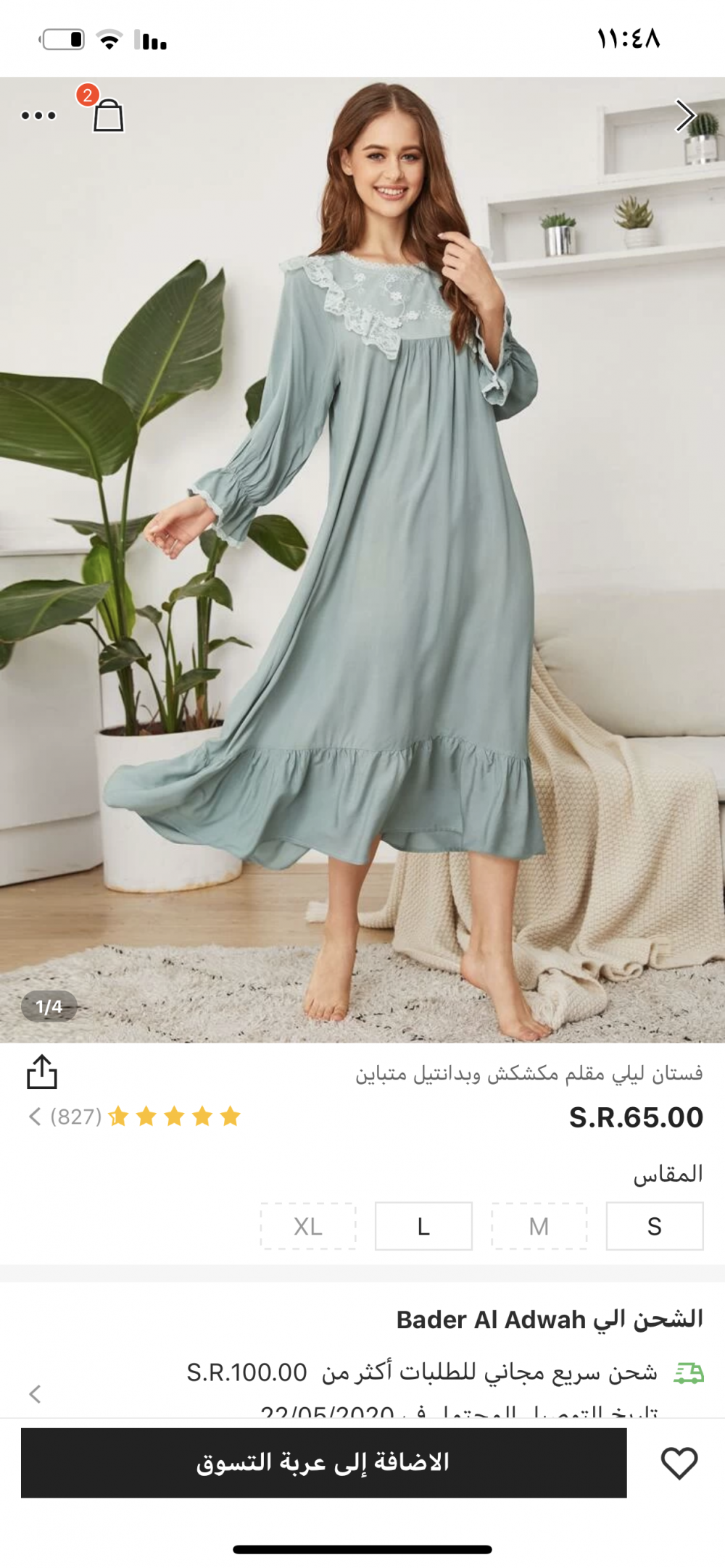Open the 827 customer reviews
This screenshot has height=1568, width=725.
(134, 1117)
